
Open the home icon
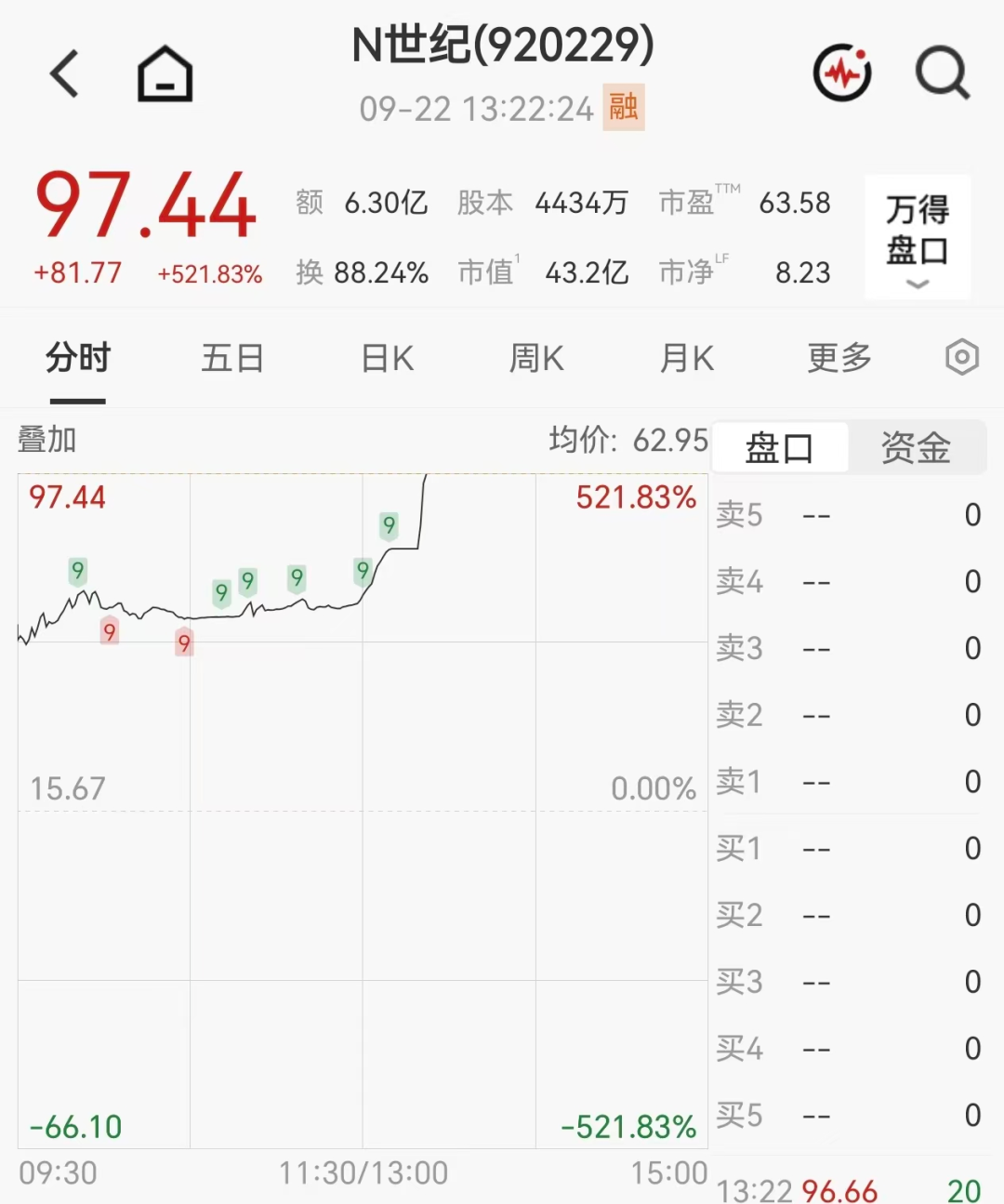tap(165, 73)
